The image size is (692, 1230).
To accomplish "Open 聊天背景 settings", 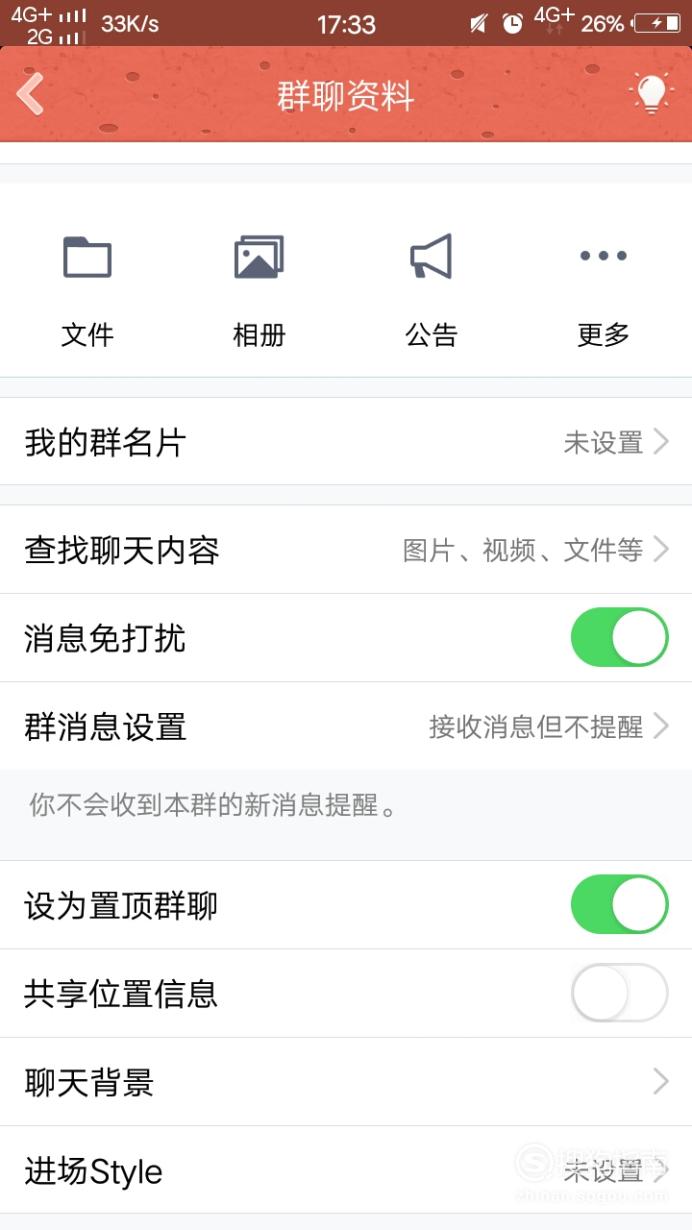I will 346,1082.
